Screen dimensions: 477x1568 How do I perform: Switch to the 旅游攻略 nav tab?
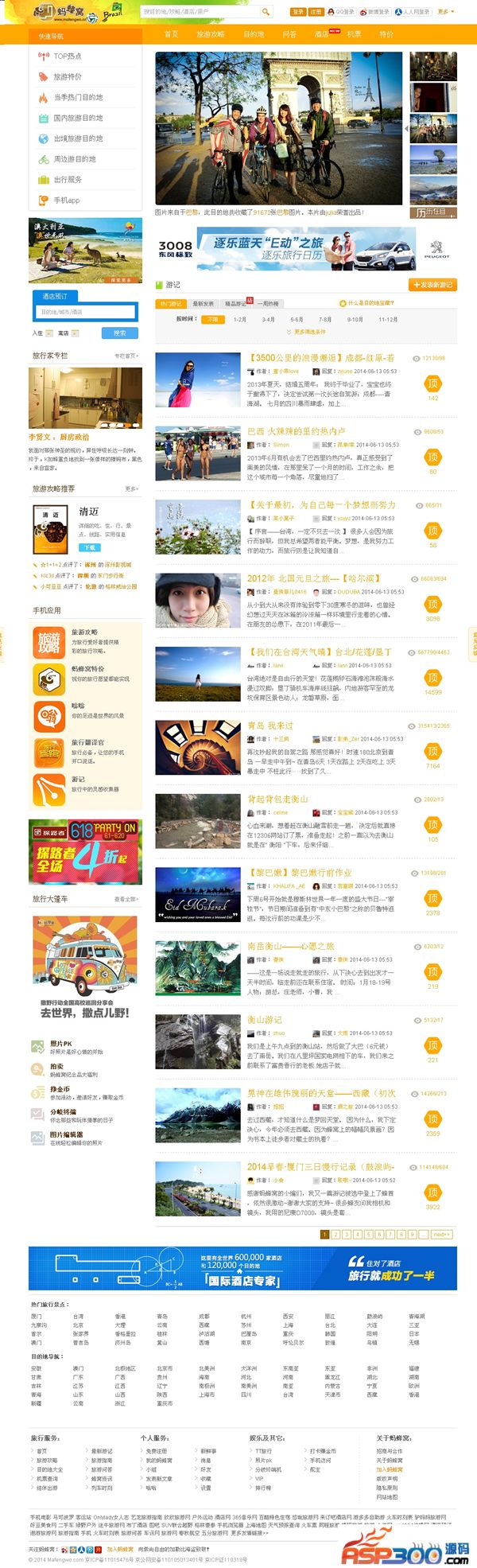pyautogui.click(x=211, y=34)
